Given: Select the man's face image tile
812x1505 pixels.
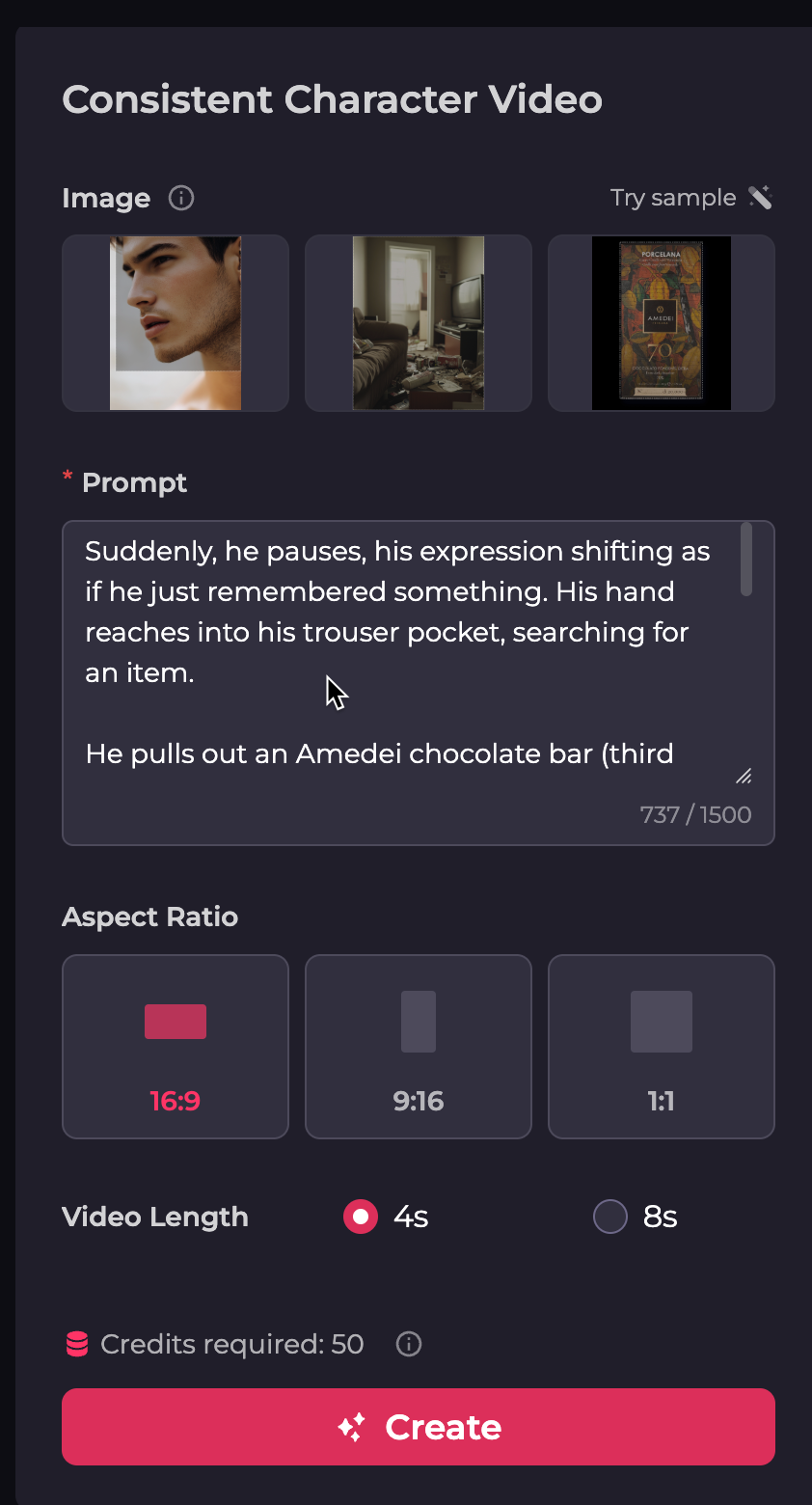Looking at the screenshot, I should point(176,323).
